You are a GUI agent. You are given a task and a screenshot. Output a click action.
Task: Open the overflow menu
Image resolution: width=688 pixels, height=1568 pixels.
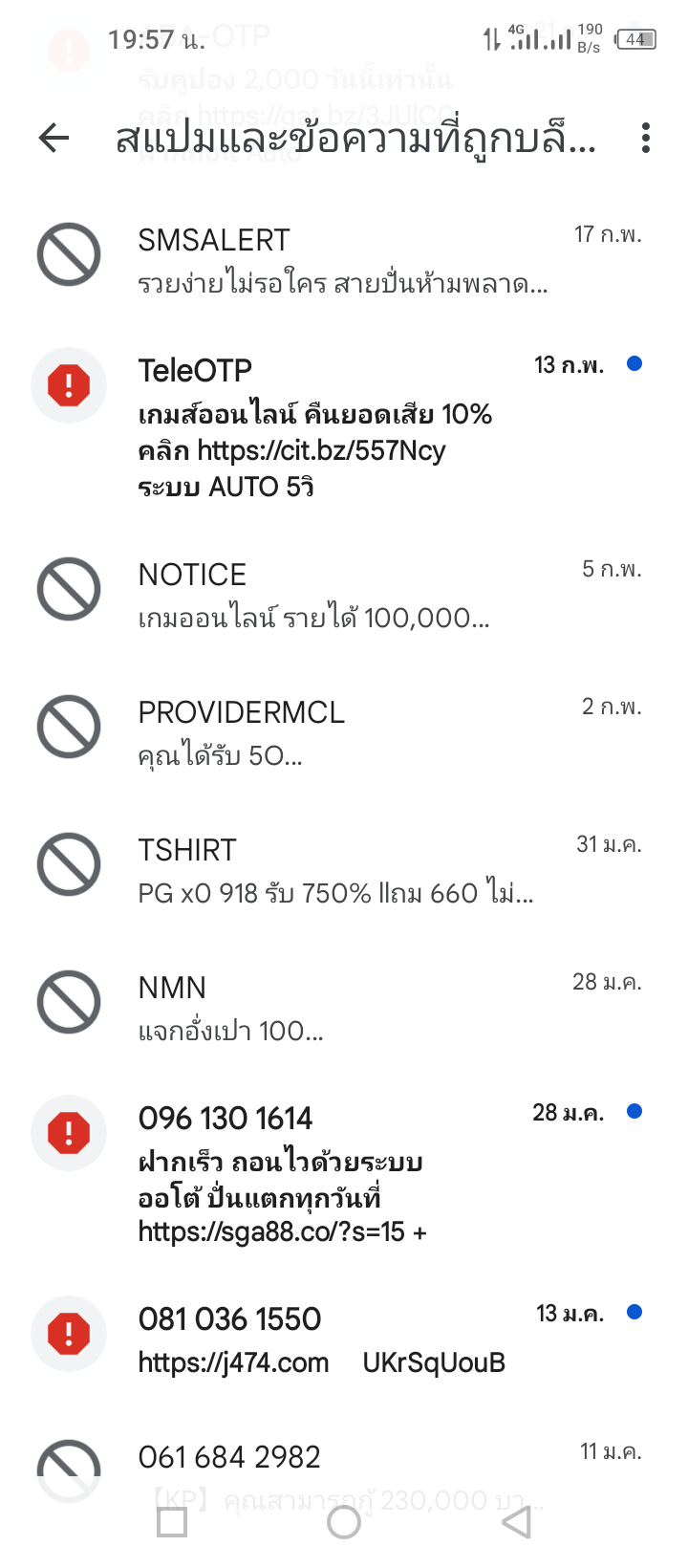(646, 139)
